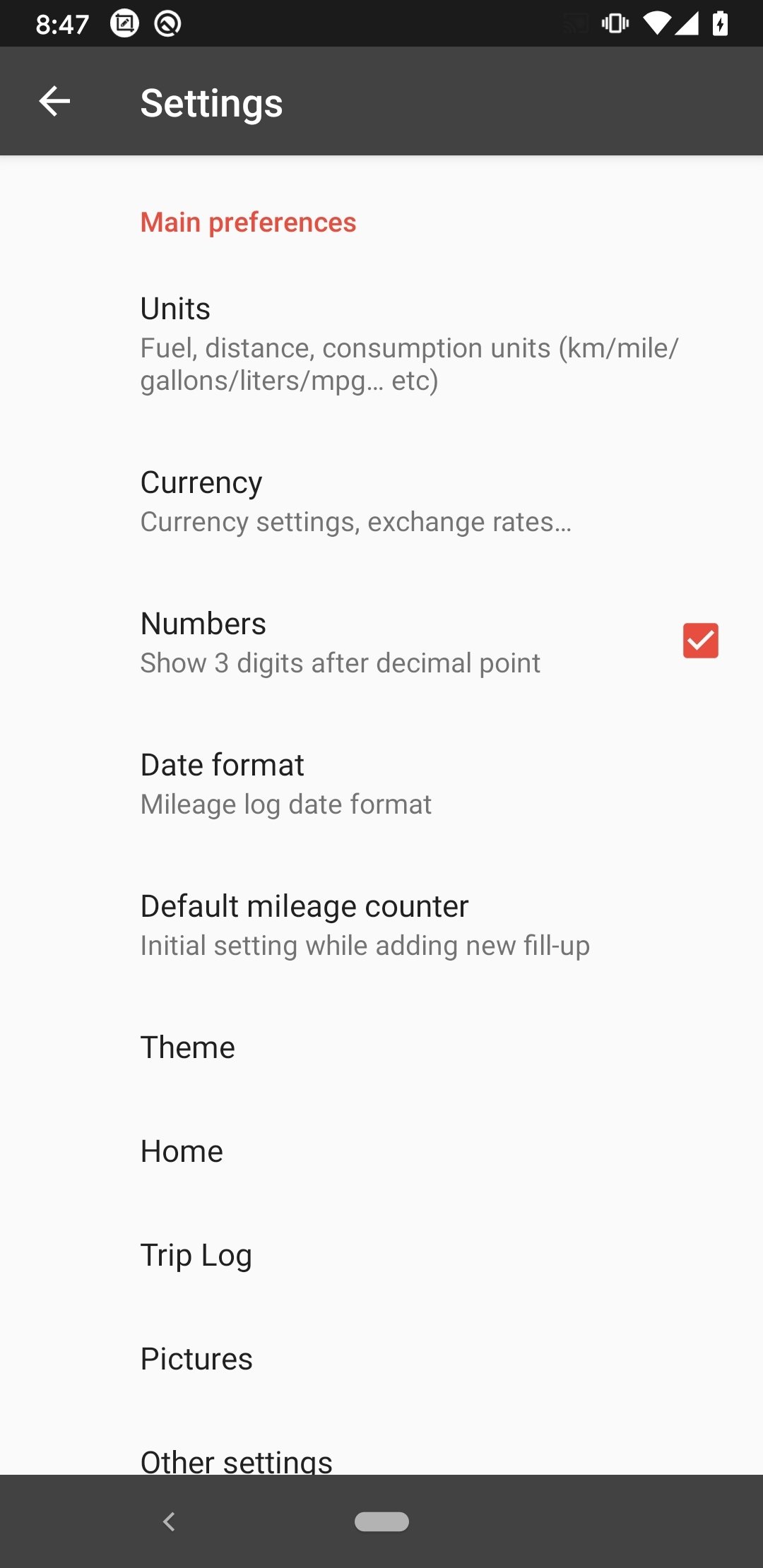The width and height of the screenshot is (763, 1568).
Task: Open Home settings
Action: tap(381, 1151)
